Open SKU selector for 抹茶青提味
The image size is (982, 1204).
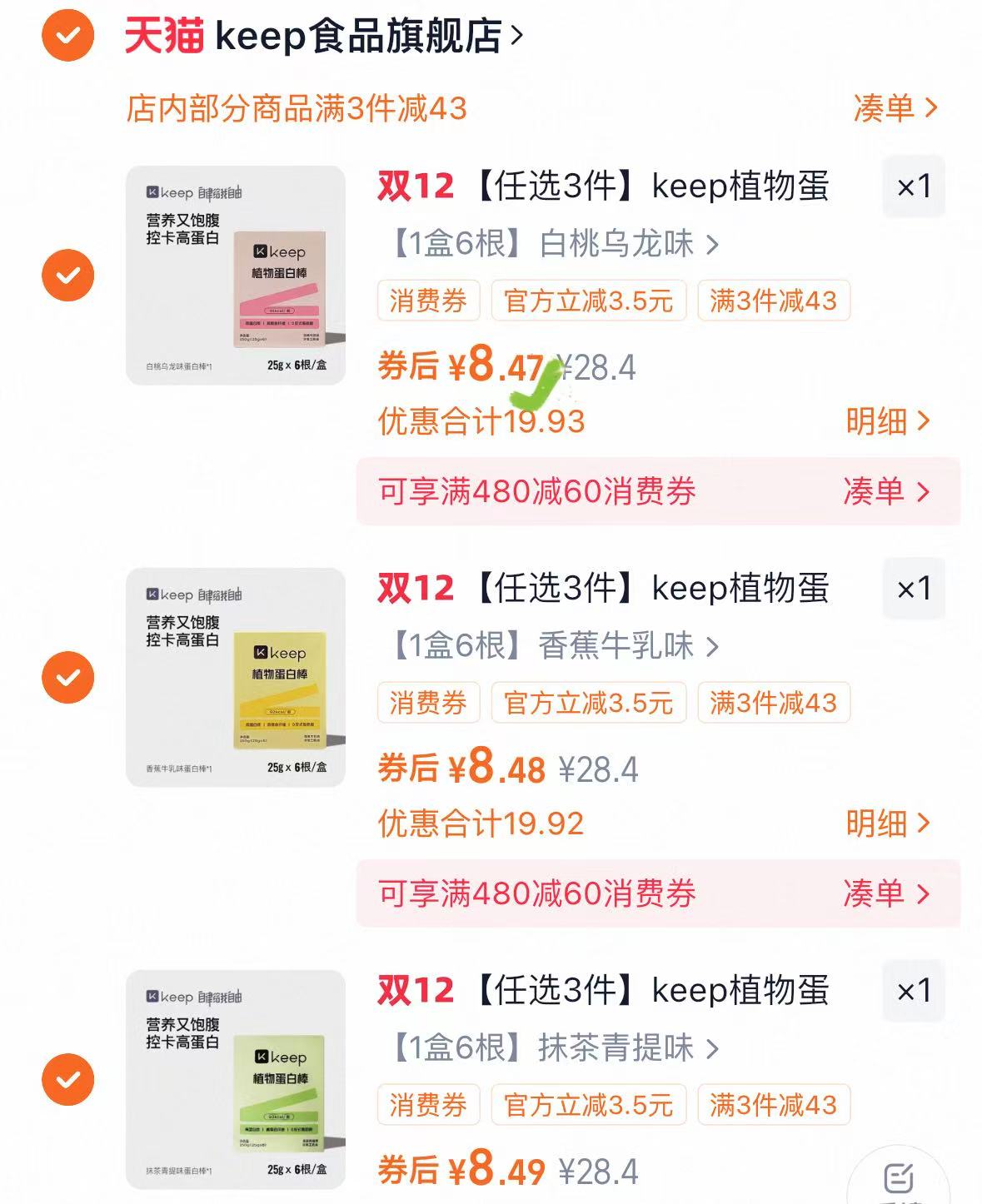(550, 1048)
